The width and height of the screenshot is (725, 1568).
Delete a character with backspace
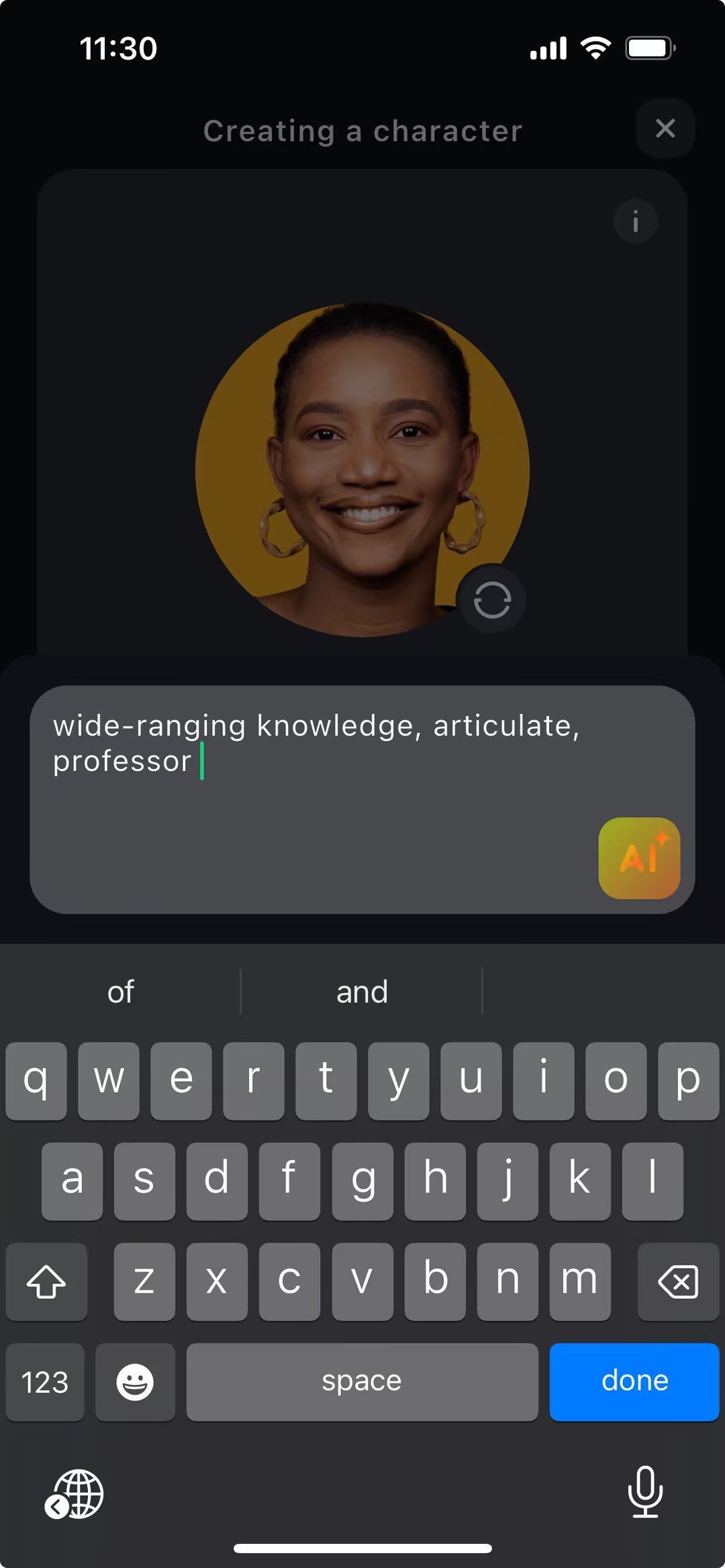pyautogui.click(x=677, y=1282)
